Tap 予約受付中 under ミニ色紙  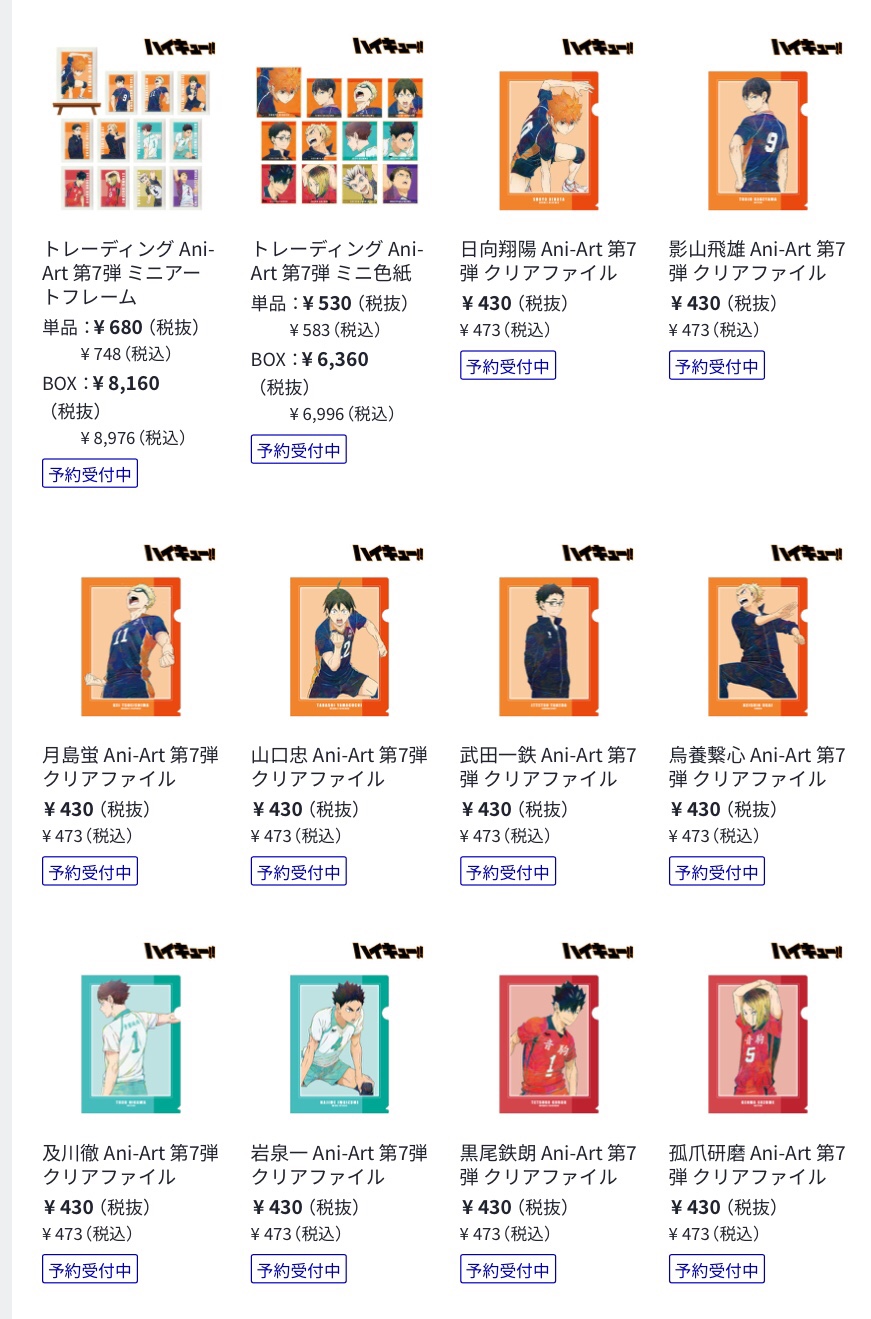298,449
